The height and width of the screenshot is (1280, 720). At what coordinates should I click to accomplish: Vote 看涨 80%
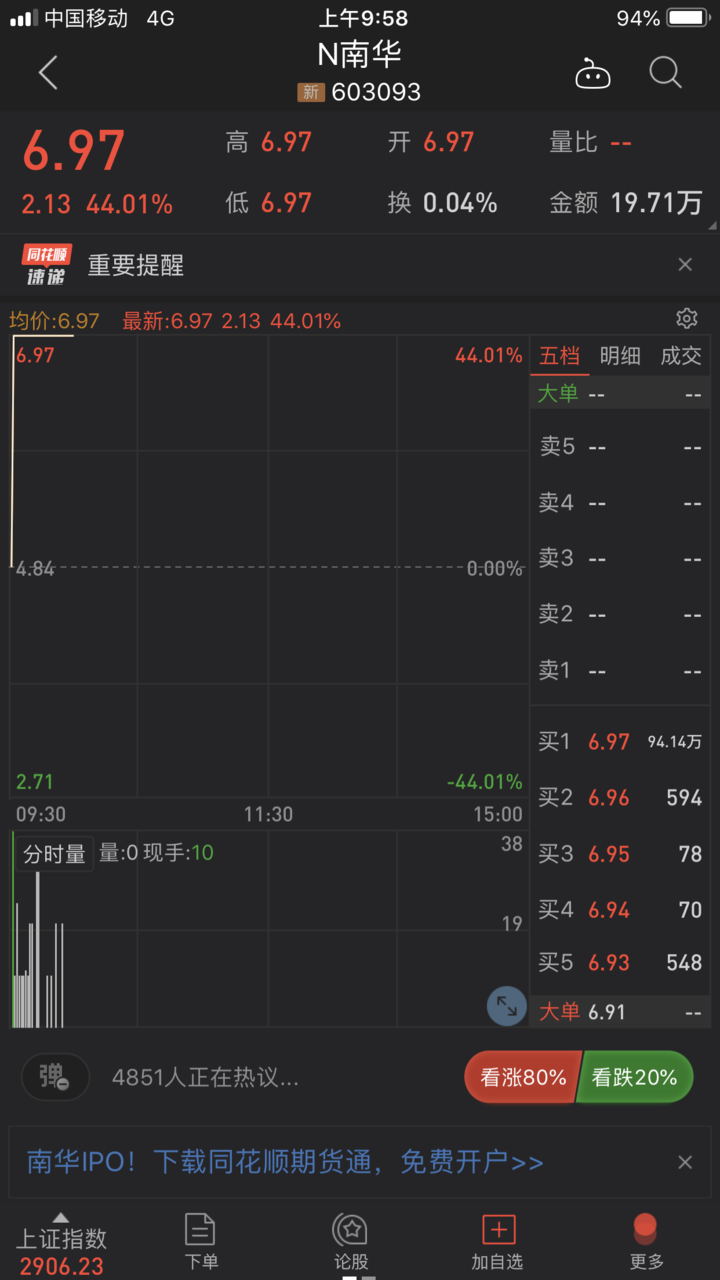click(x=522, y=1078)
